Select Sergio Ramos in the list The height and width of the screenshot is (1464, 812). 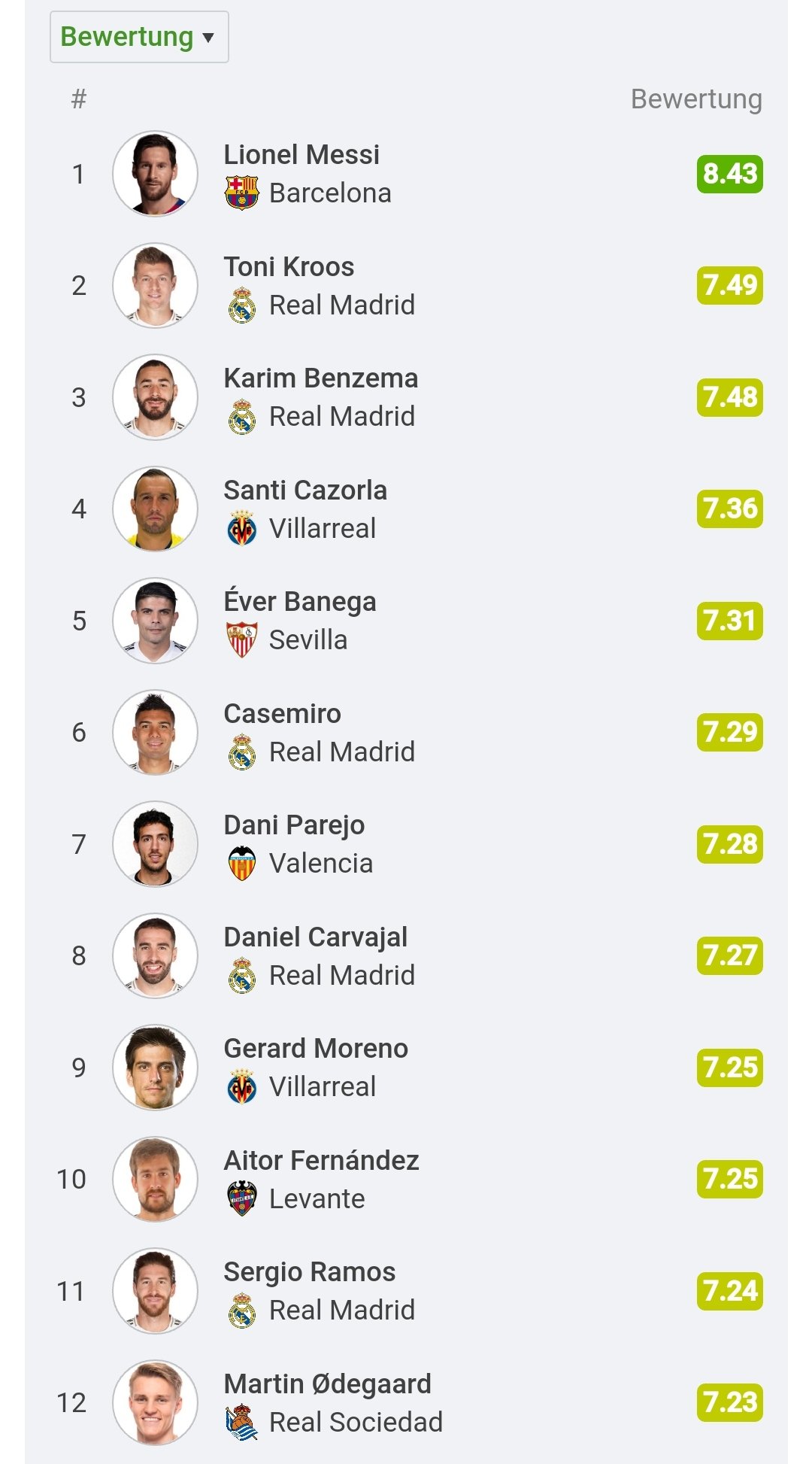[x=406, y=1291]
